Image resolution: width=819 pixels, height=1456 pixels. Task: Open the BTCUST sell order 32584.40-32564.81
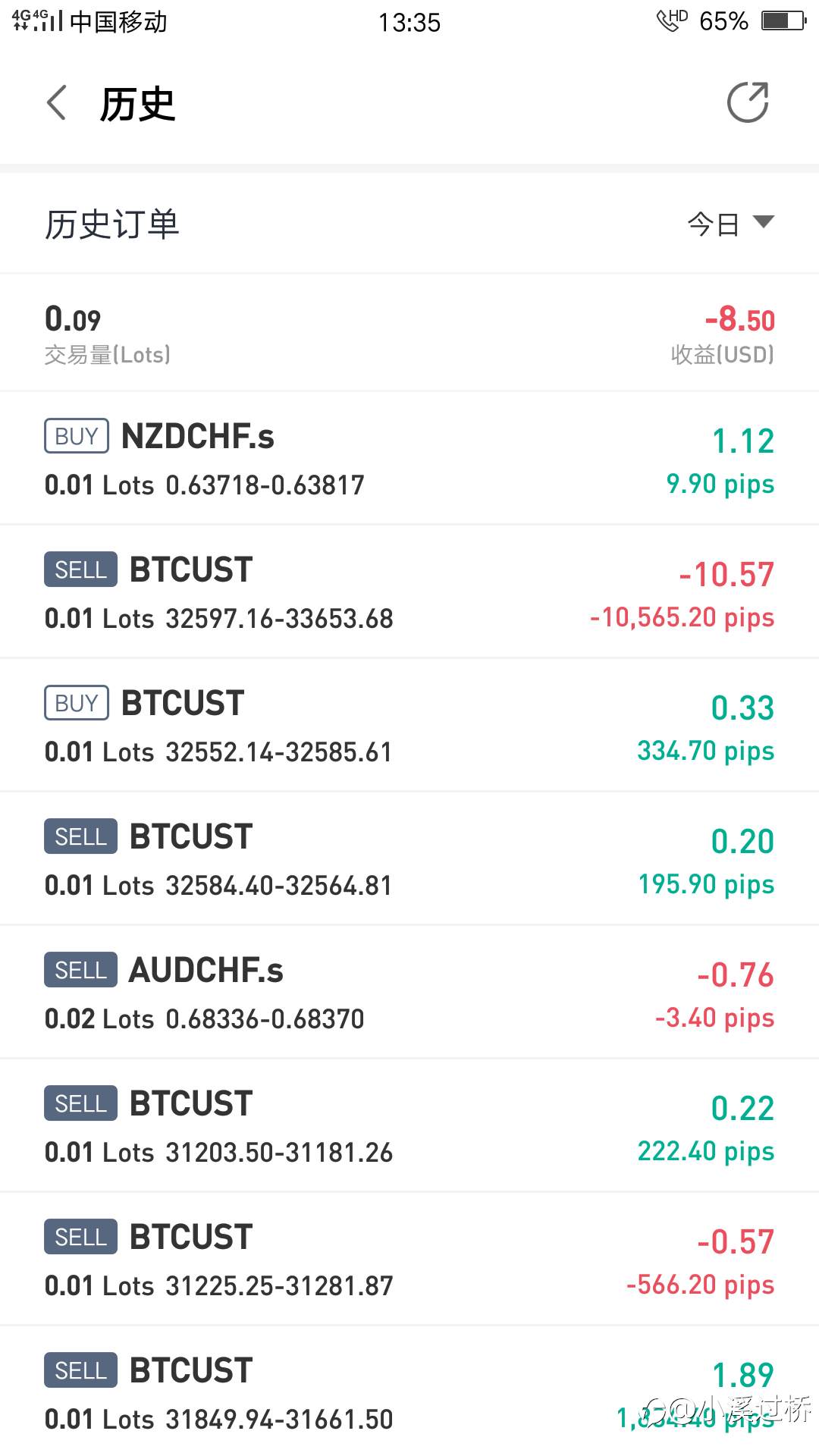[x=409, y=858]
